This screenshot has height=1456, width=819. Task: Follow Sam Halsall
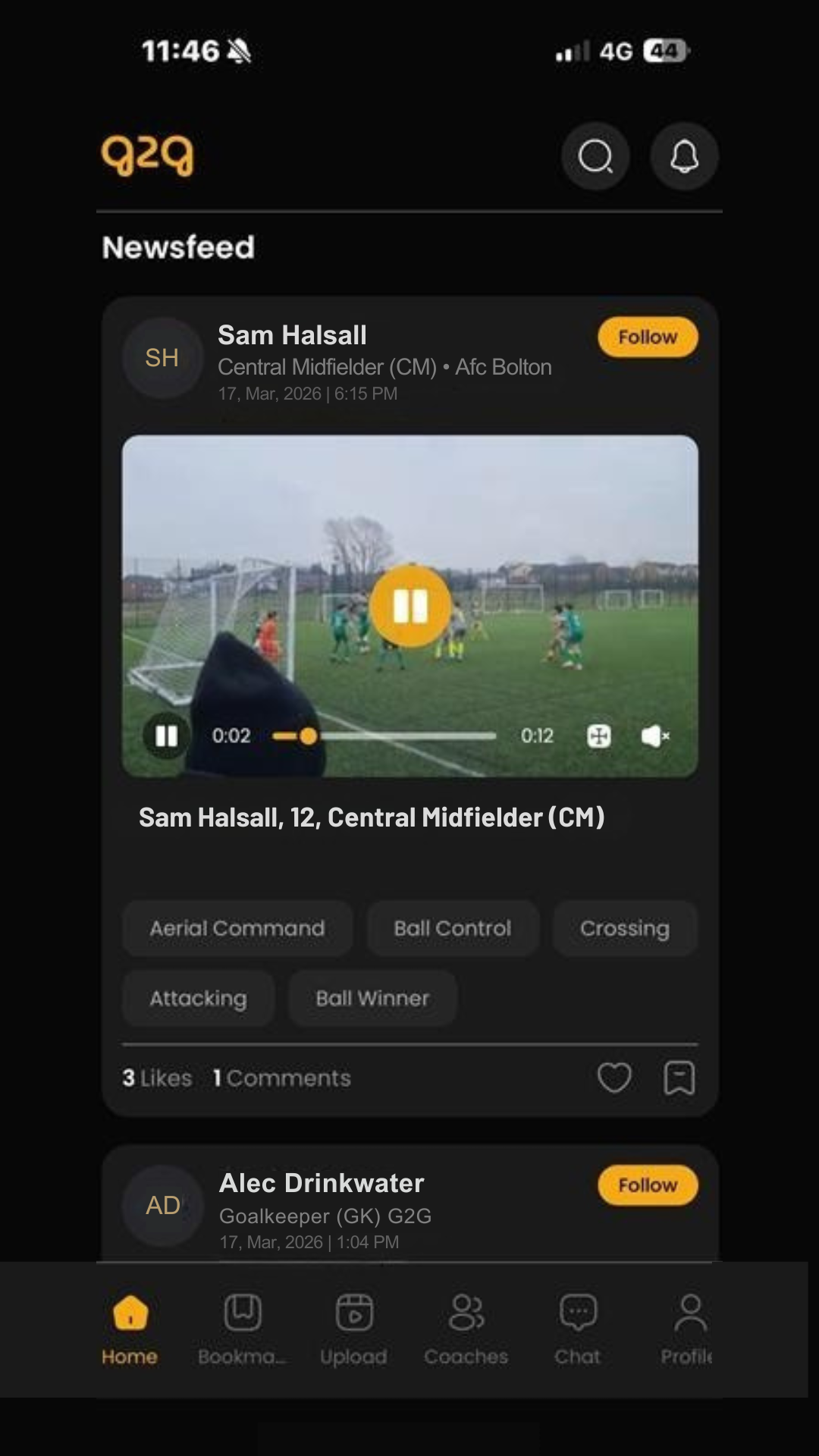647,337
